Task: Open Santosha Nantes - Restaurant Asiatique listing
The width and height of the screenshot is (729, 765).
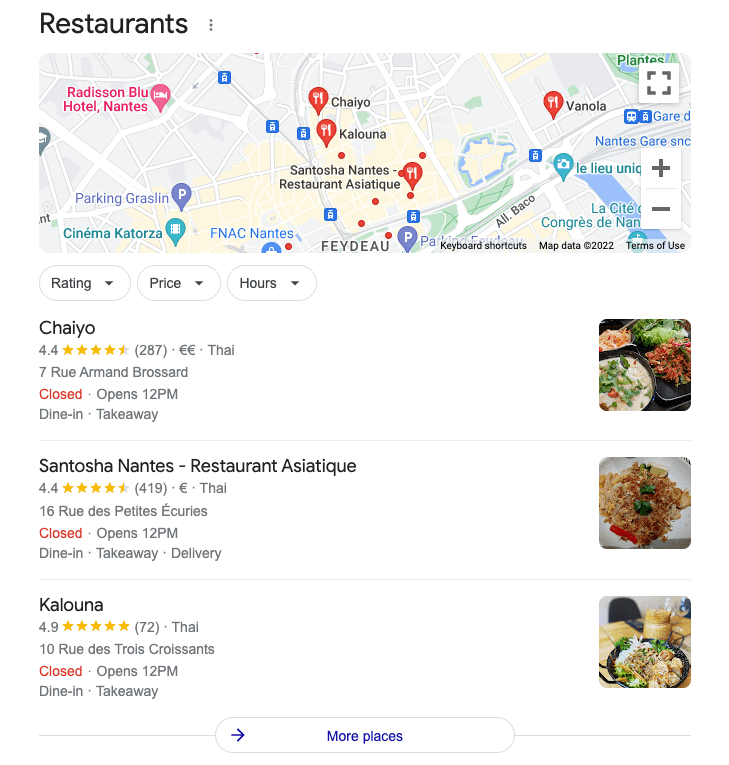Action: (197, 466)
